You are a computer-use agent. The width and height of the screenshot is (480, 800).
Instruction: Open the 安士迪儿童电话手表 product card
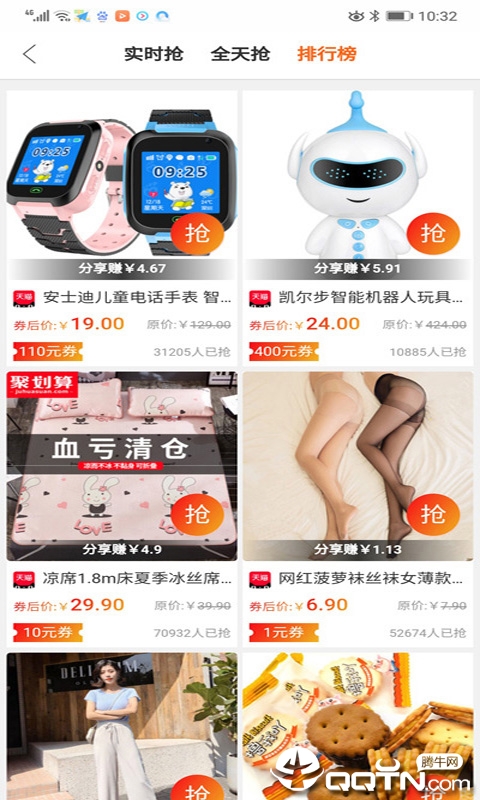coord(122,228)
